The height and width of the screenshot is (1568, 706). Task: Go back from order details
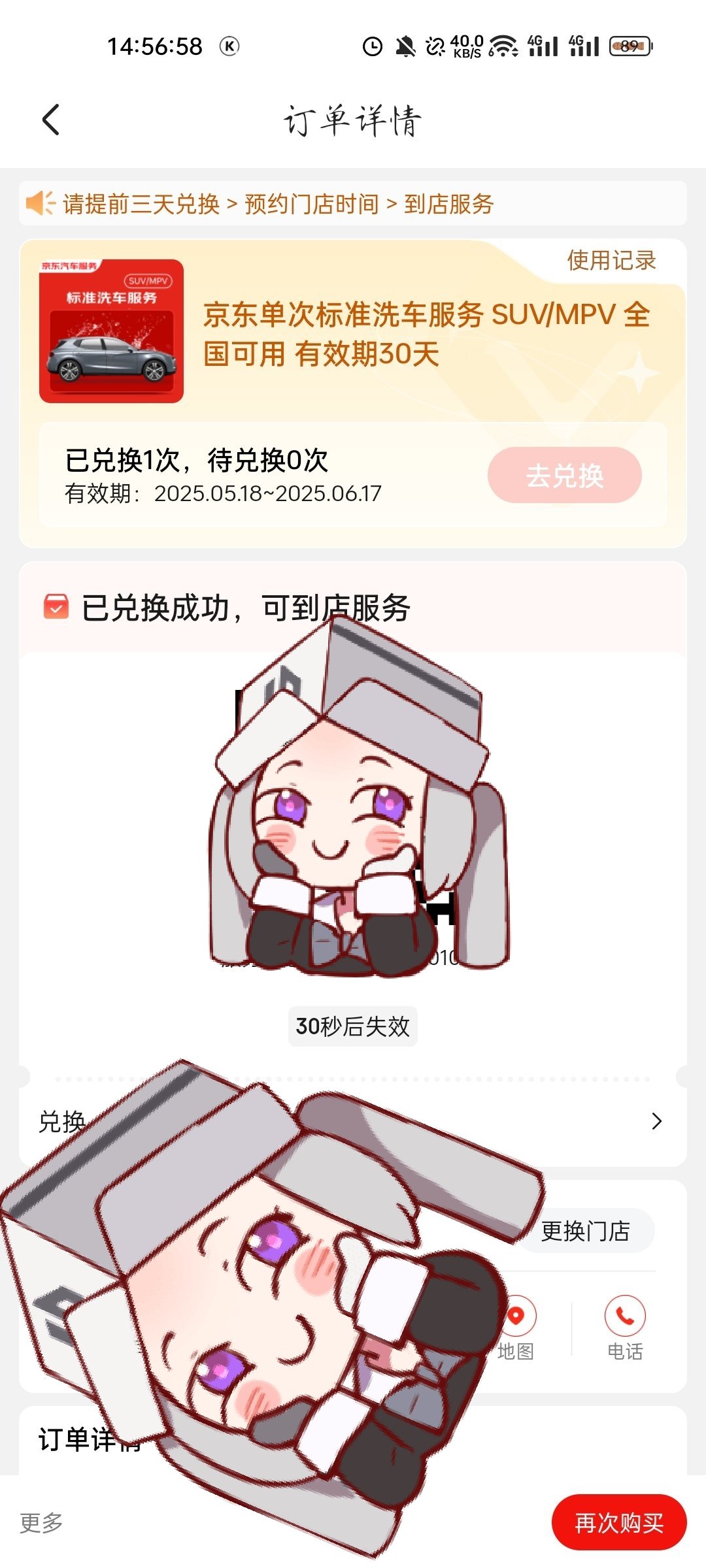51,120
